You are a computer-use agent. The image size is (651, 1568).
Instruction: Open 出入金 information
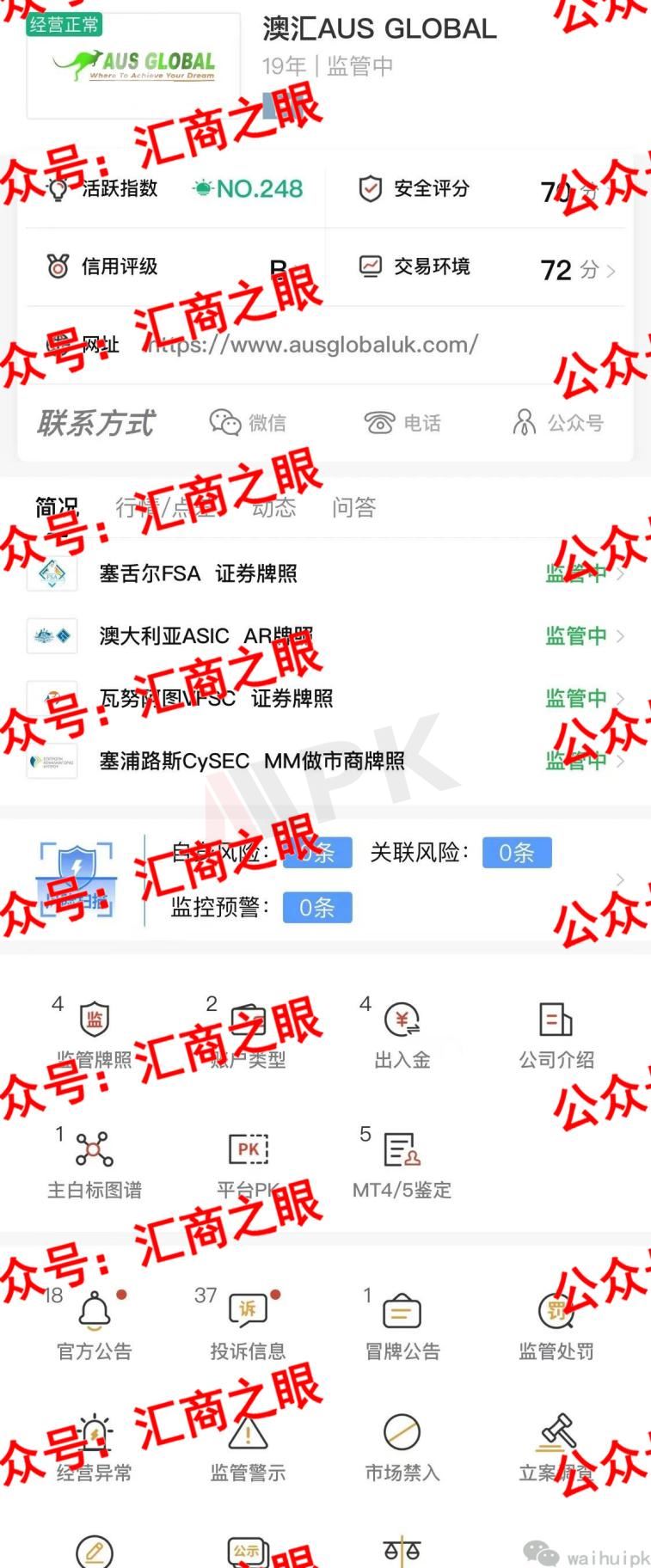pyautogui.click(x=402, y=1032)
